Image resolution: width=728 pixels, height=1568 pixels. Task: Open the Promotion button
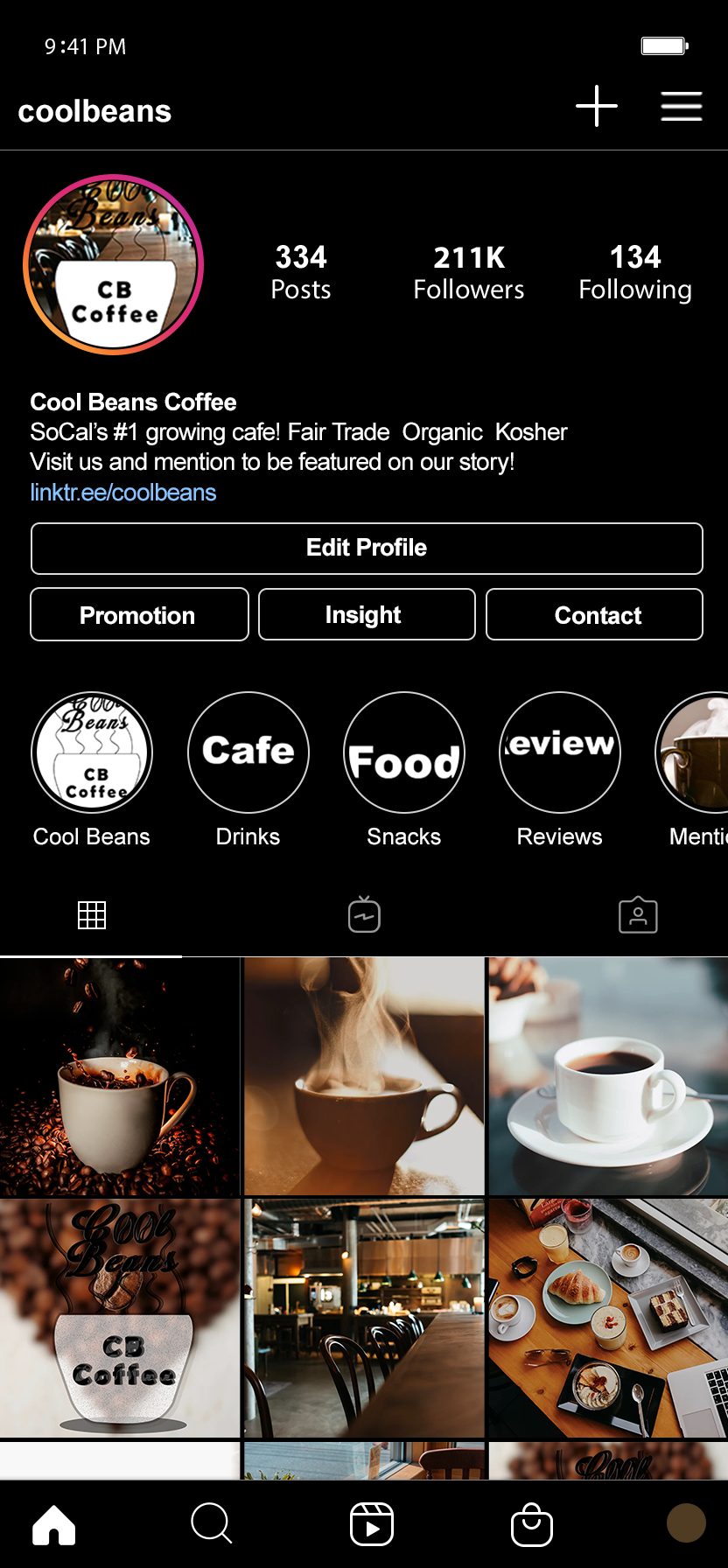[x=139, y=614]
